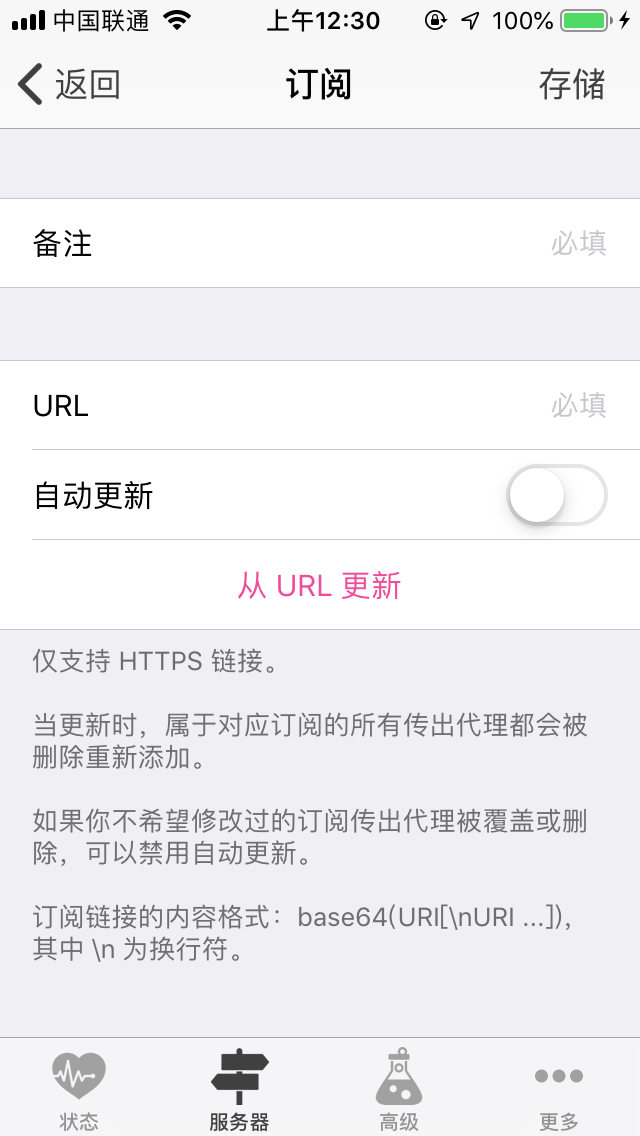This screenshot has height=1136, width=640.
Task: Focus the URL input field
Action: (320, 405)
